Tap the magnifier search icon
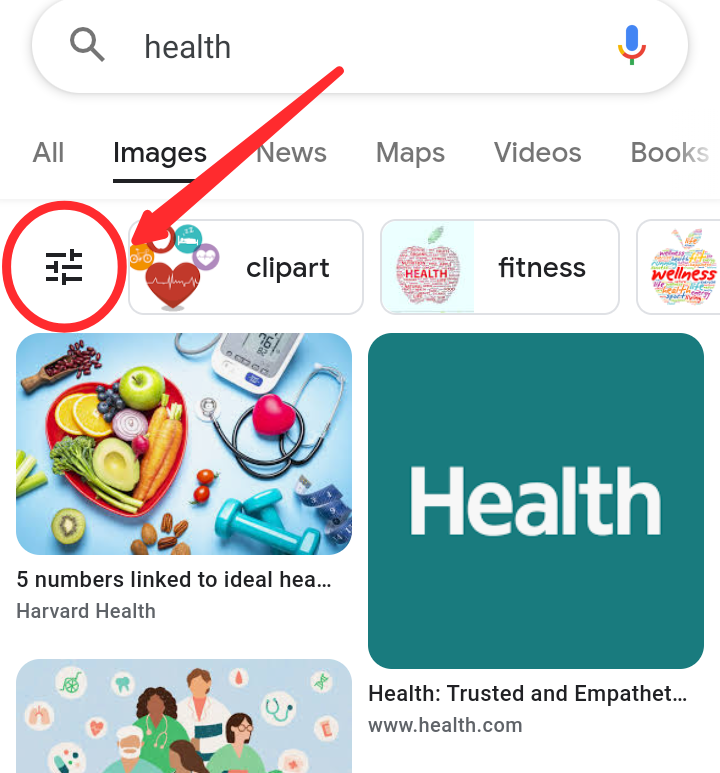Viewport: 720px width, 773px height. (87, 45)
